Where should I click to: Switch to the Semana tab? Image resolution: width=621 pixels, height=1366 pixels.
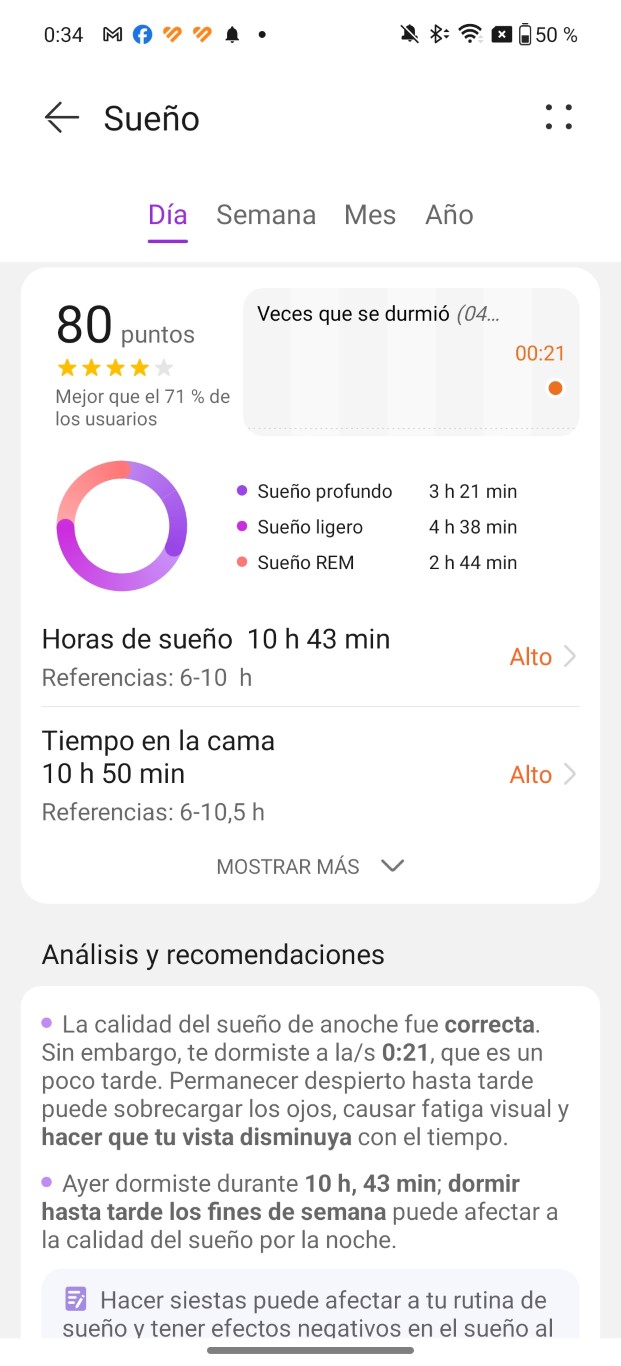(266, 215)
